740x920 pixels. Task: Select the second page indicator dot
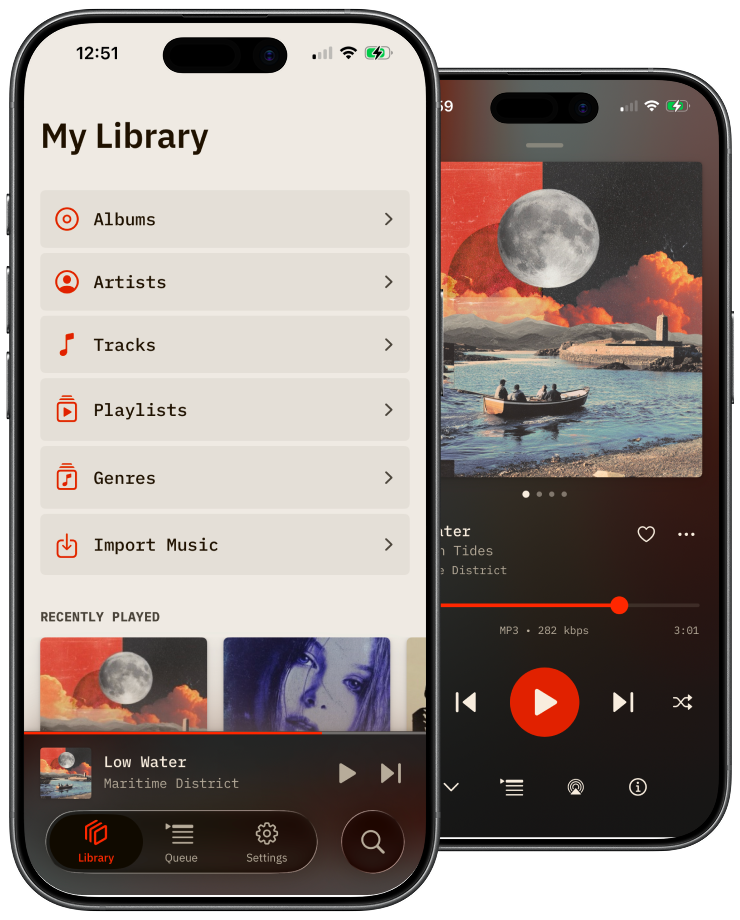pos(539,494)
